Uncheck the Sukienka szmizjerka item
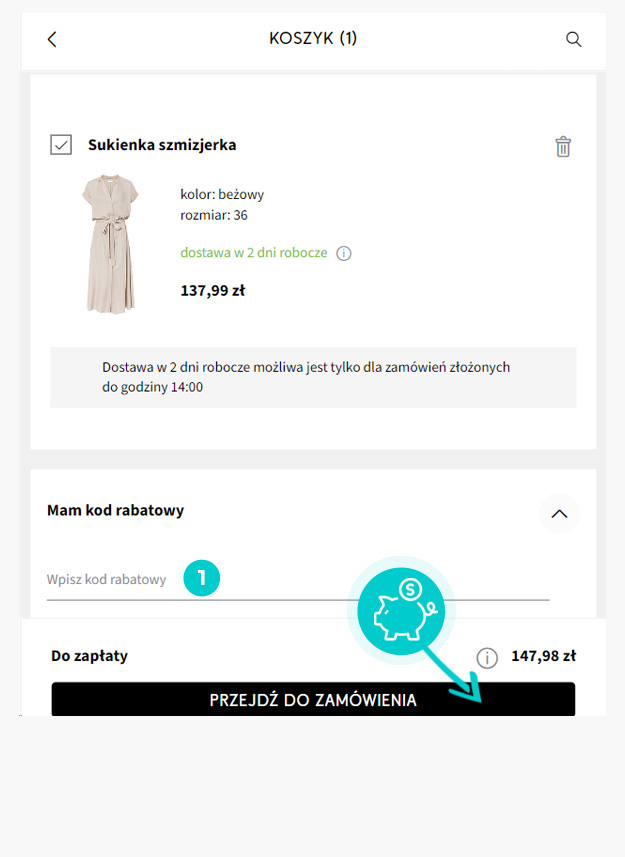The width and height of the screenshot is (625, 857). [61, 145]
